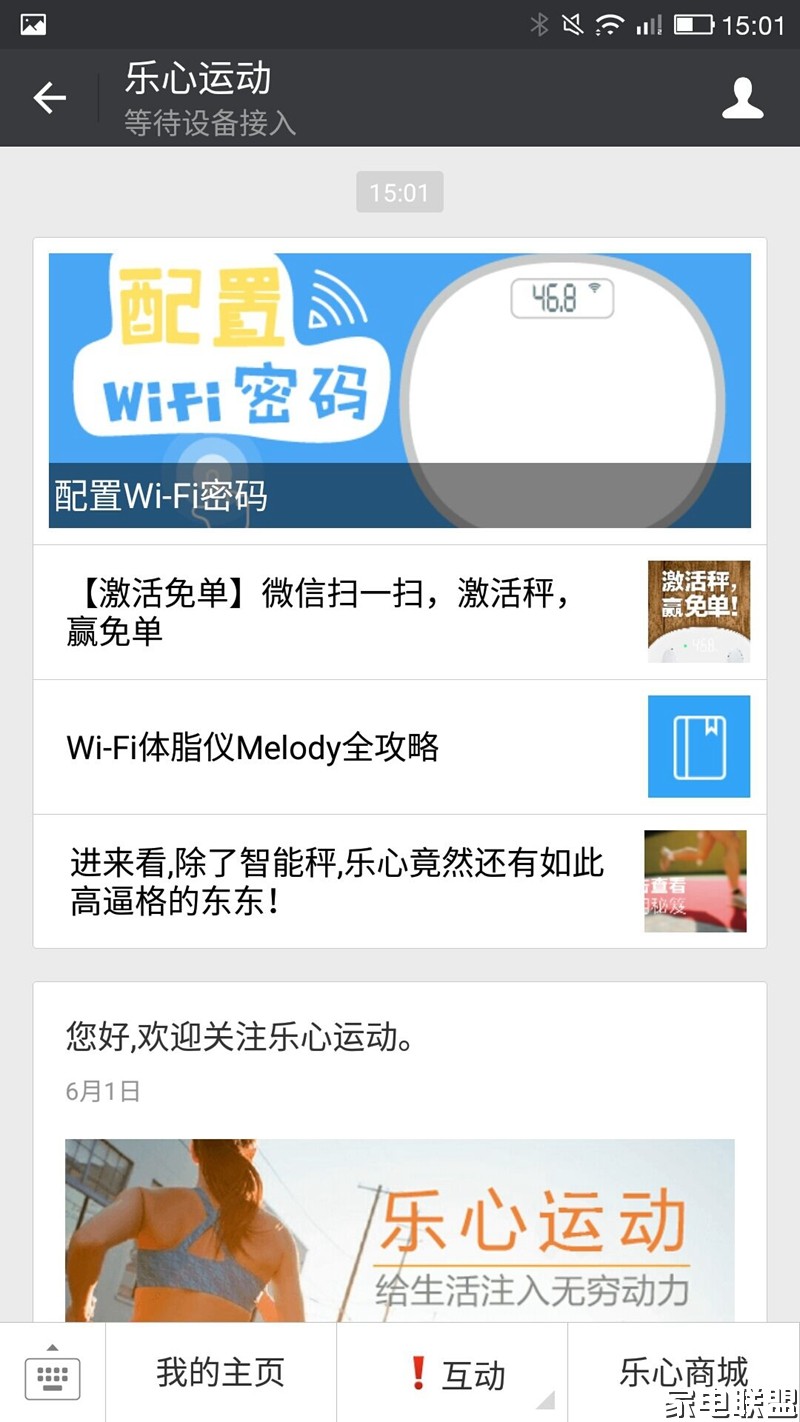The image size is (800, 1422).
Task: Select the 我的主页 menu item
Action: point(219,1373)
